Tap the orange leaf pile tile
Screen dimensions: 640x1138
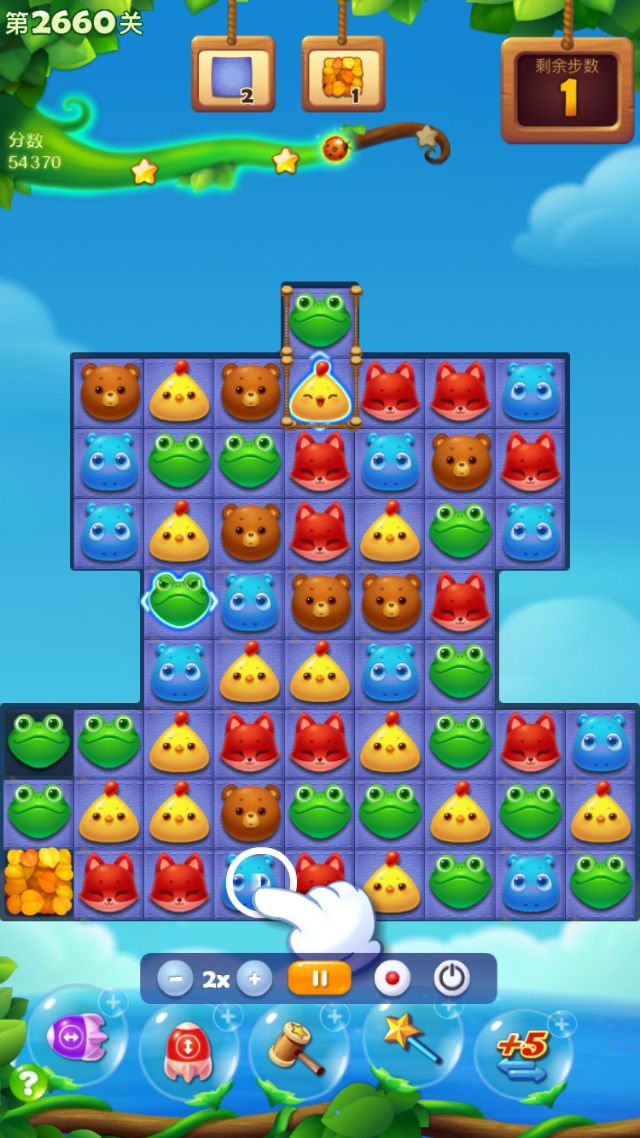(38, 882)
